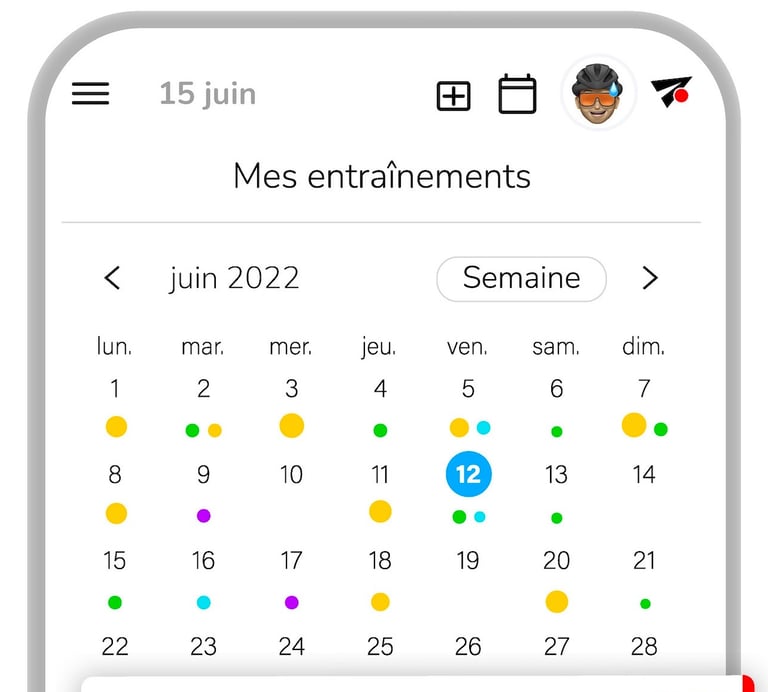Image resolution: width=768 pixels, height=692 pixels.
Task: Open day 20 with the yellow dot
Action: click(x=556, y=561)
